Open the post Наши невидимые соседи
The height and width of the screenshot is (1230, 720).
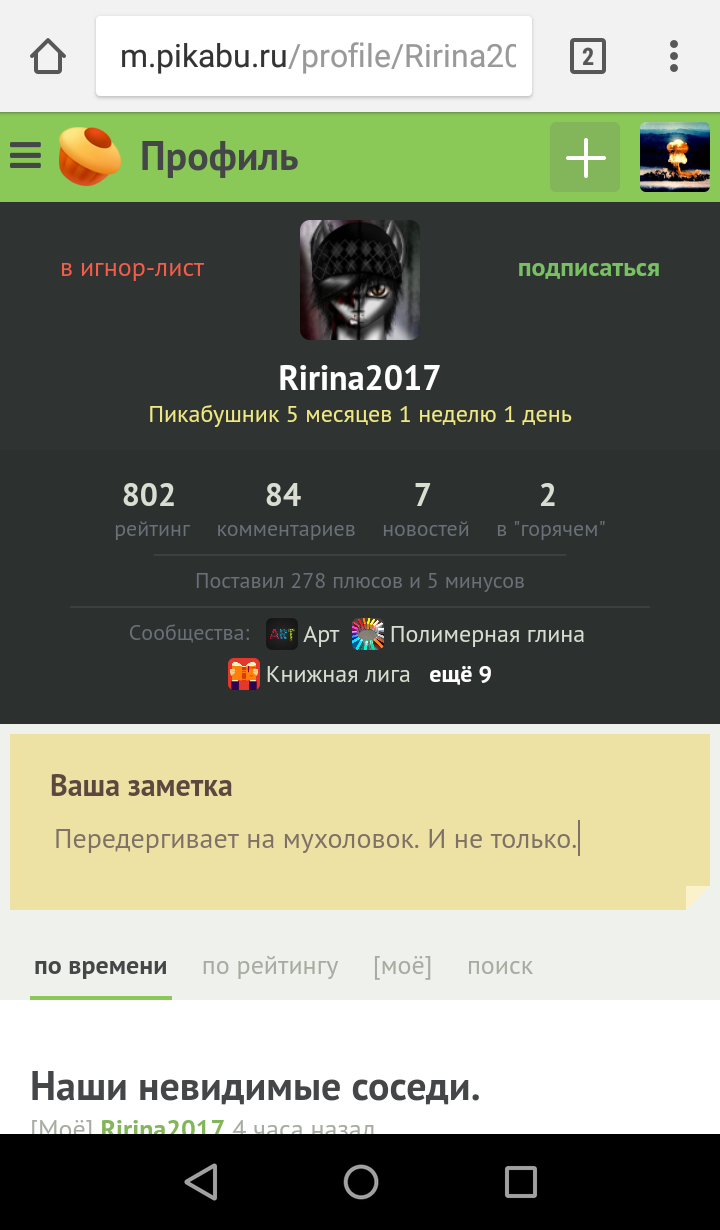[x=255, y=1086]
